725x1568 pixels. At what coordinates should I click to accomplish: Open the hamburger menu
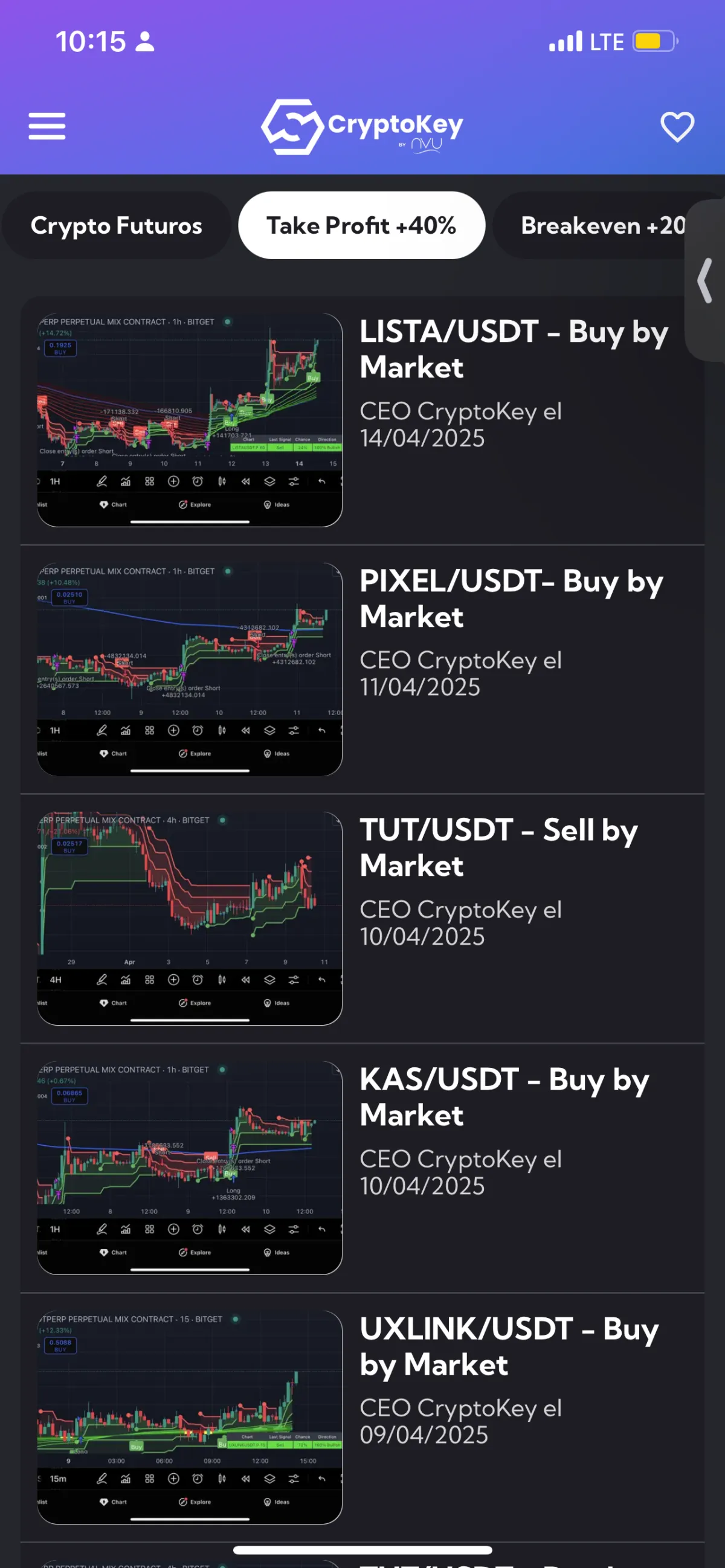(x=47, y=126)
